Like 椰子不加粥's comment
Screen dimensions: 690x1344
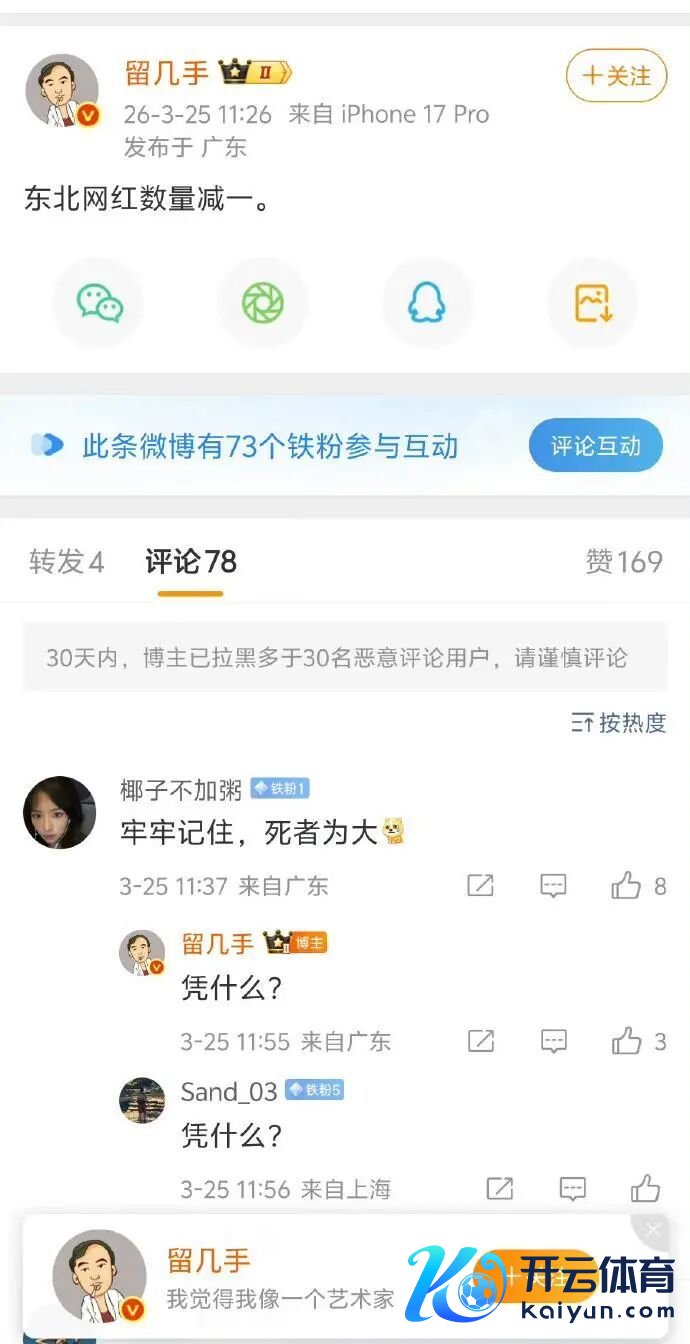(x=627, y=886)
